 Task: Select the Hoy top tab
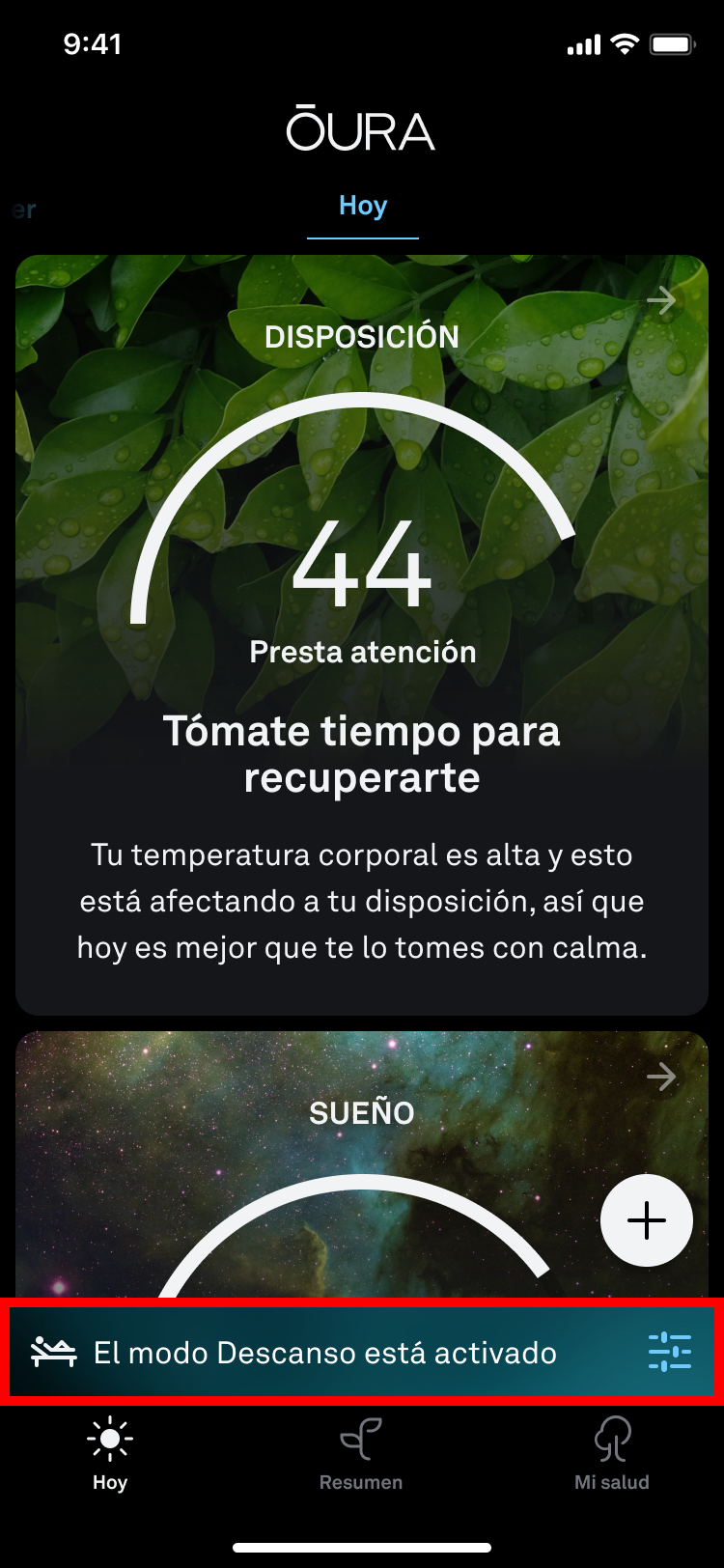[363, 206]
